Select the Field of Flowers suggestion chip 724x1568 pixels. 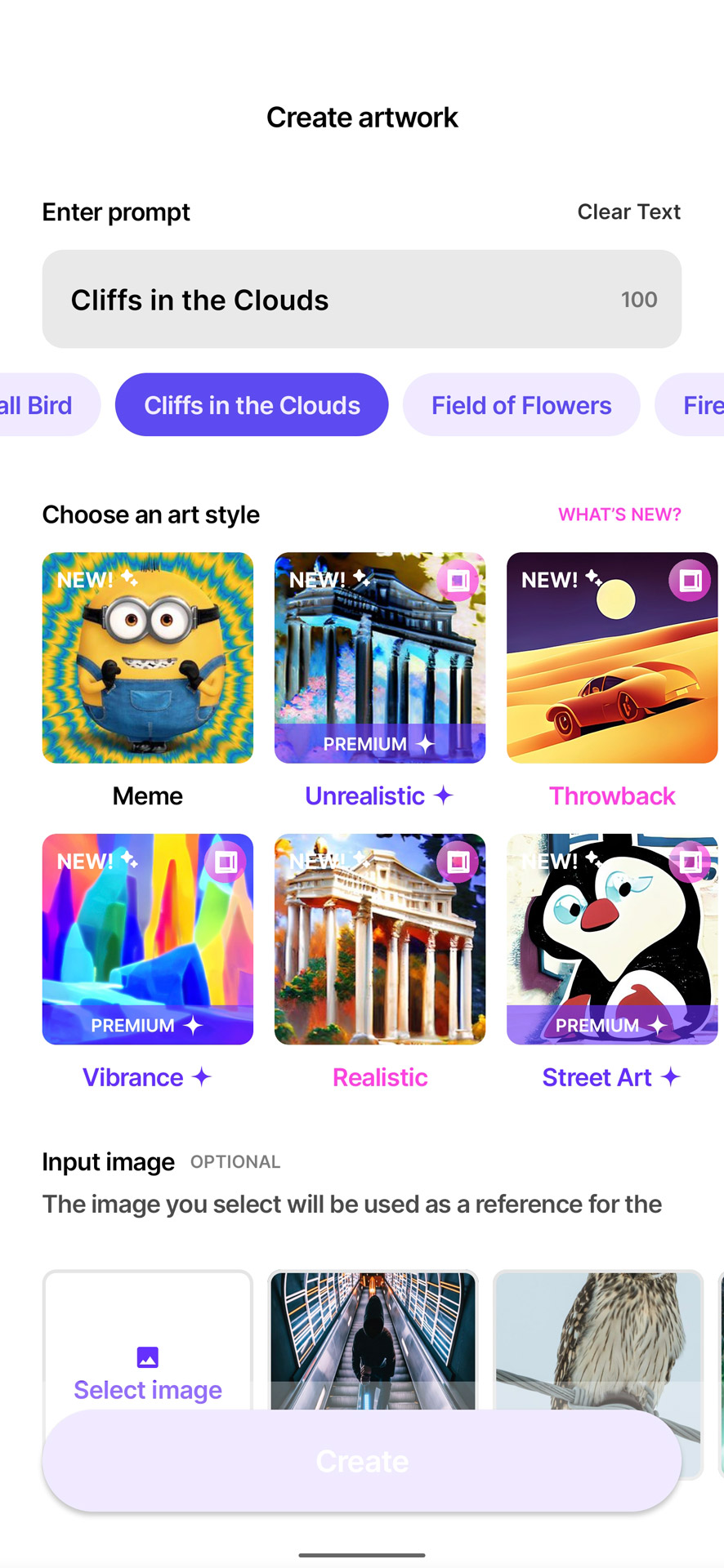(521, 405)
